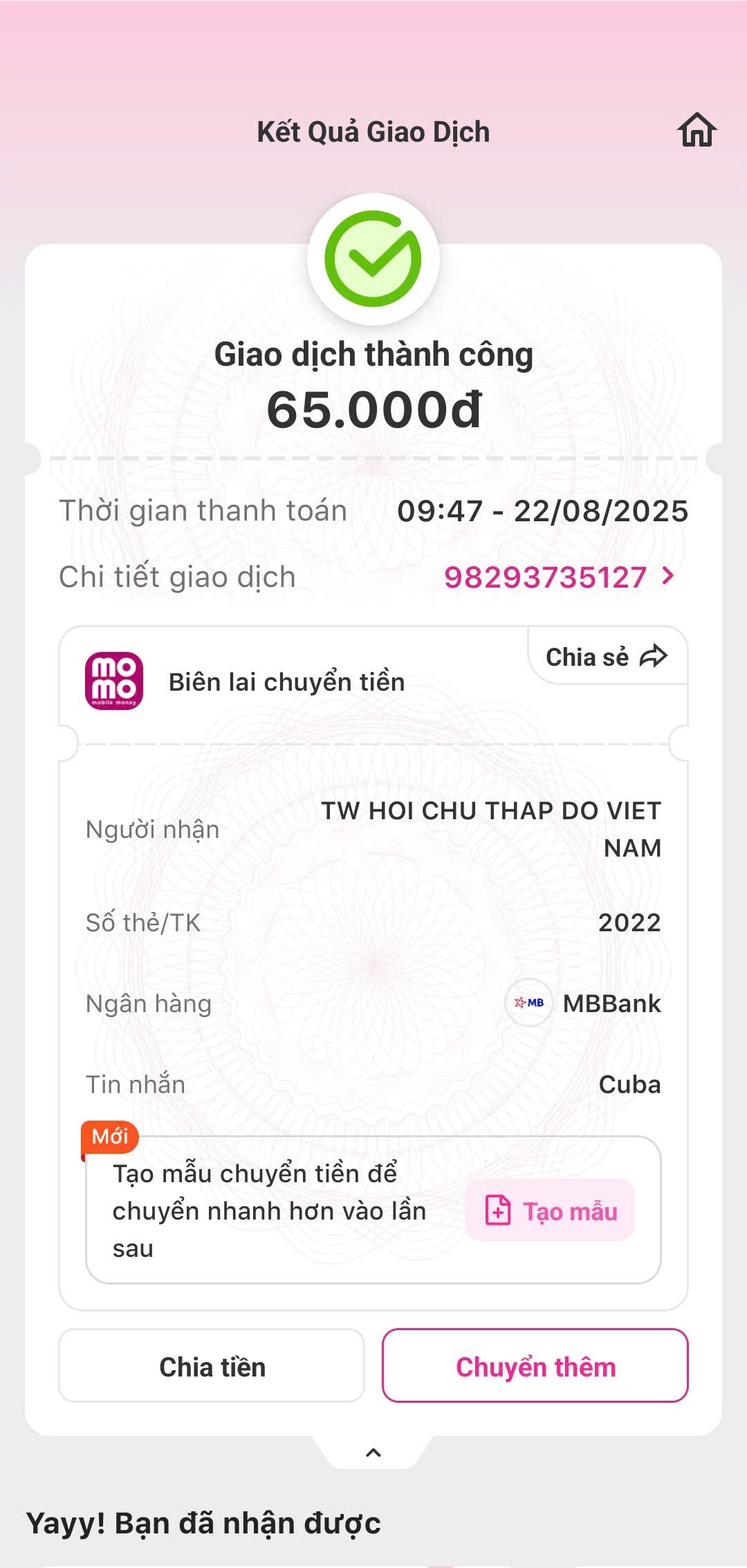
Task: Share the transfer receipt via Chia sẻ
Action: click(607, 656)
